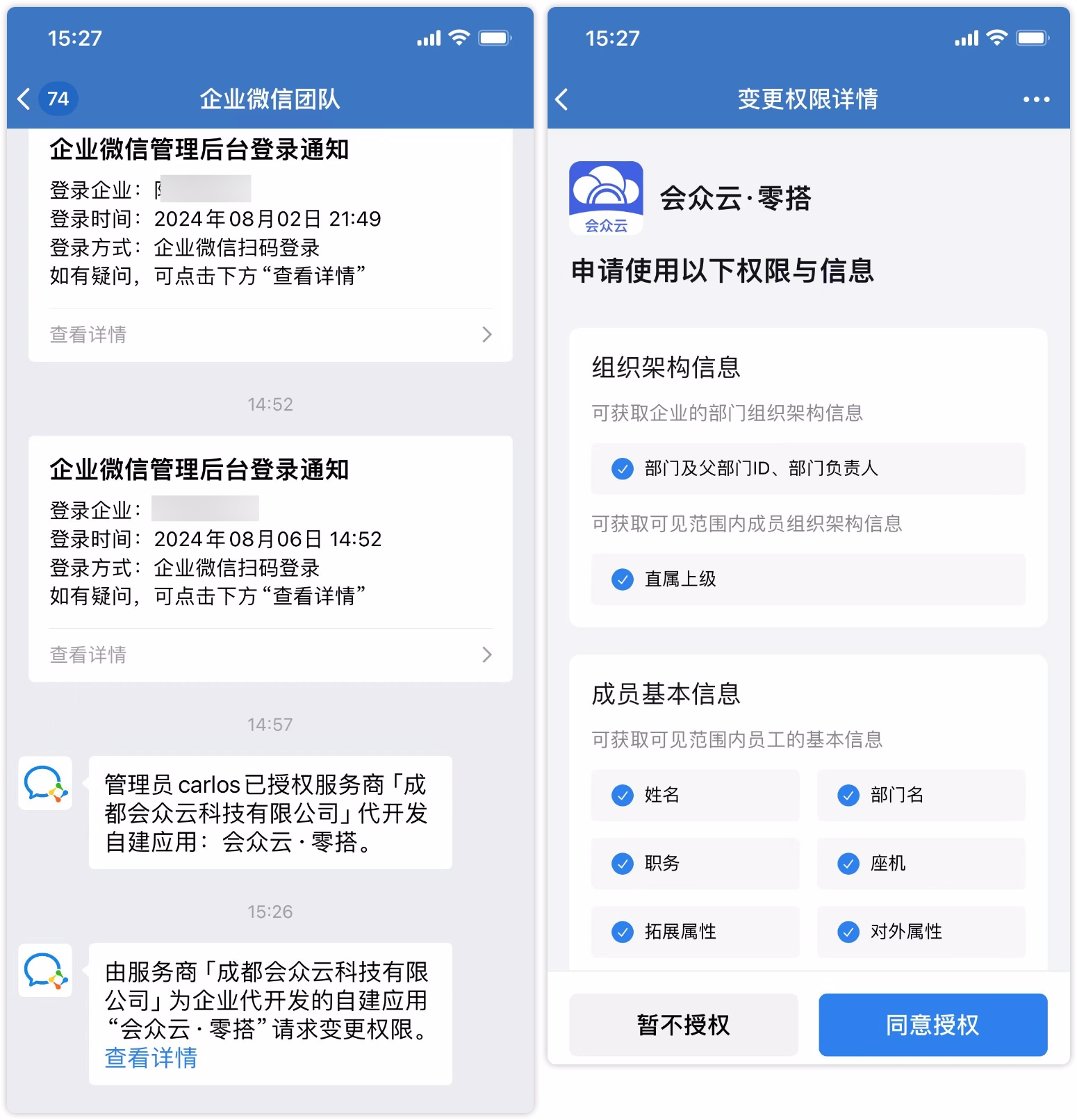The image size is (1077, 1120).
Task: Deselect the 座机 permission
Action: point(848,864)
